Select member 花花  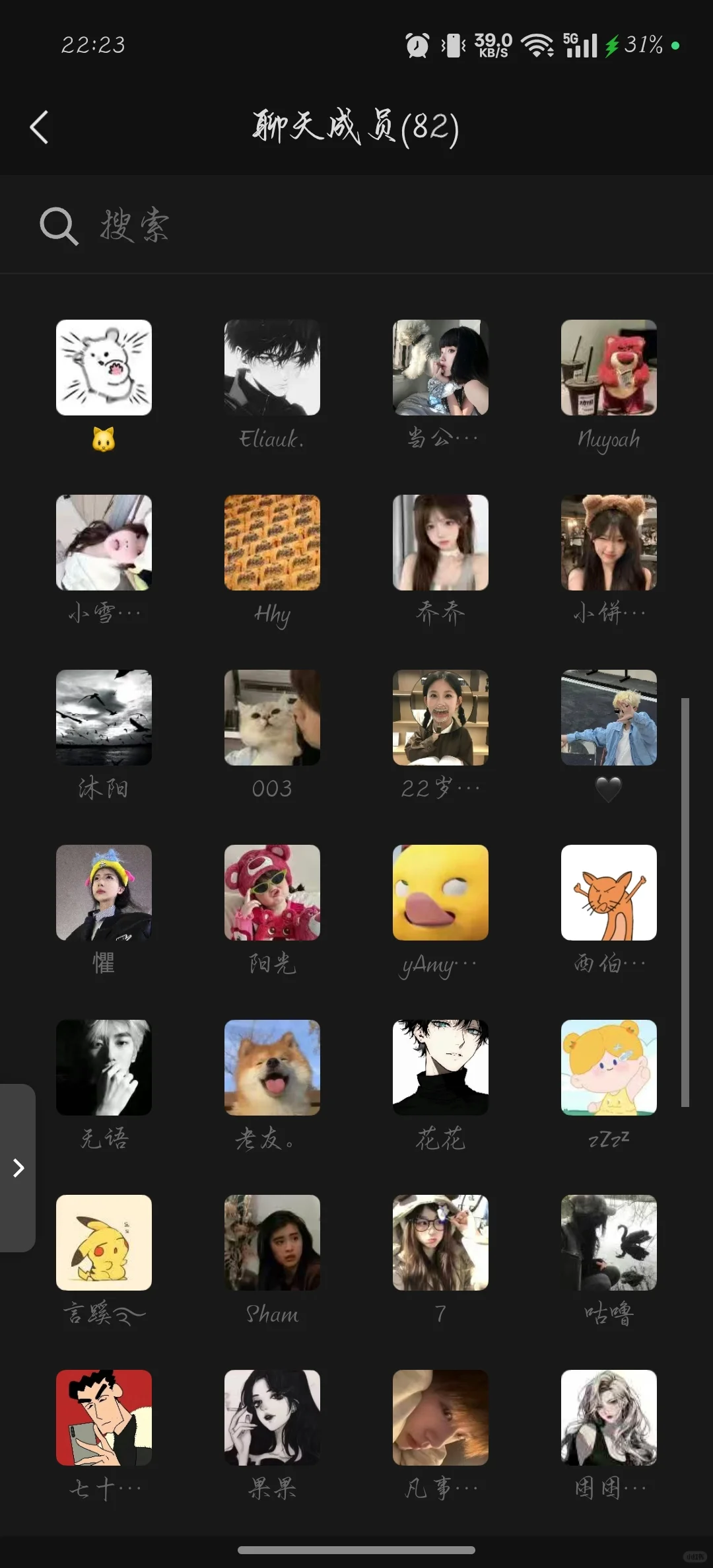coord(440,1068)
